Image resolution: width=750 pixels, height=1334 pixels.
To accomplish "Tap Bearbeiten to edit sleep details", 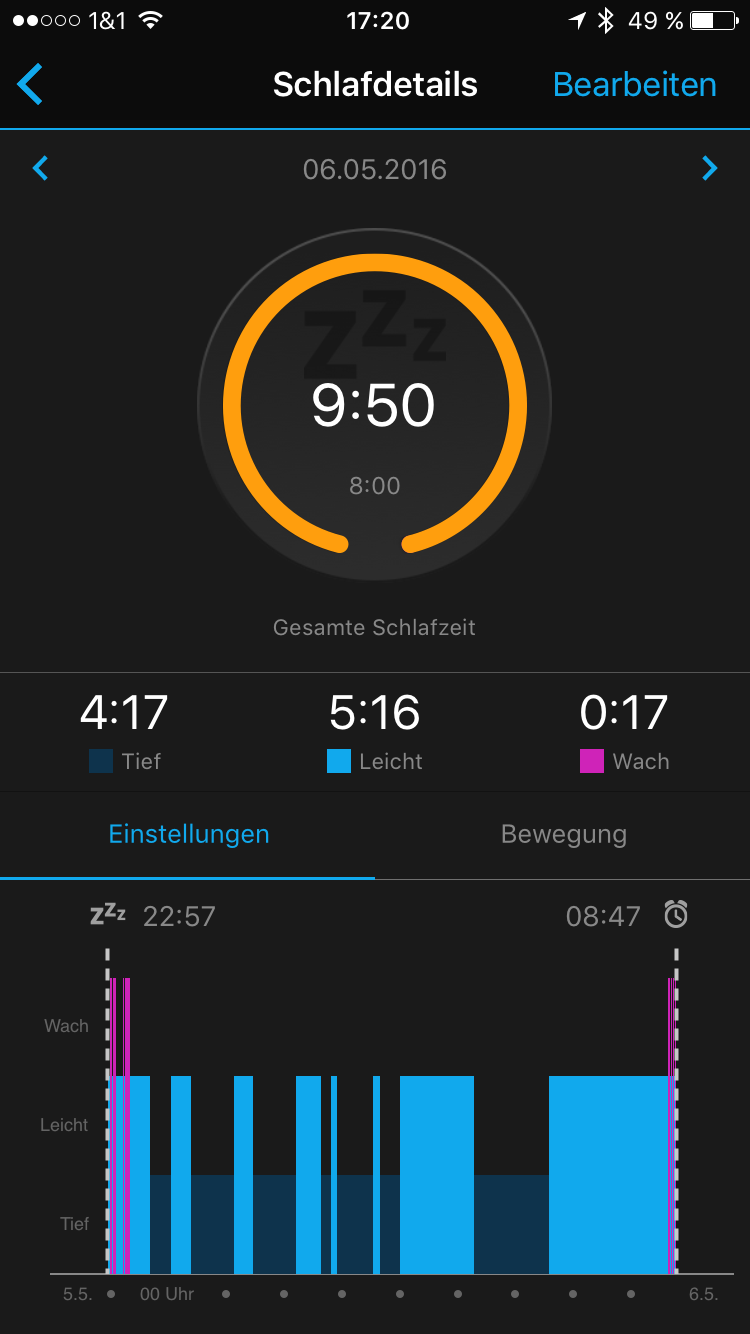I will click(x=634, y=85).
